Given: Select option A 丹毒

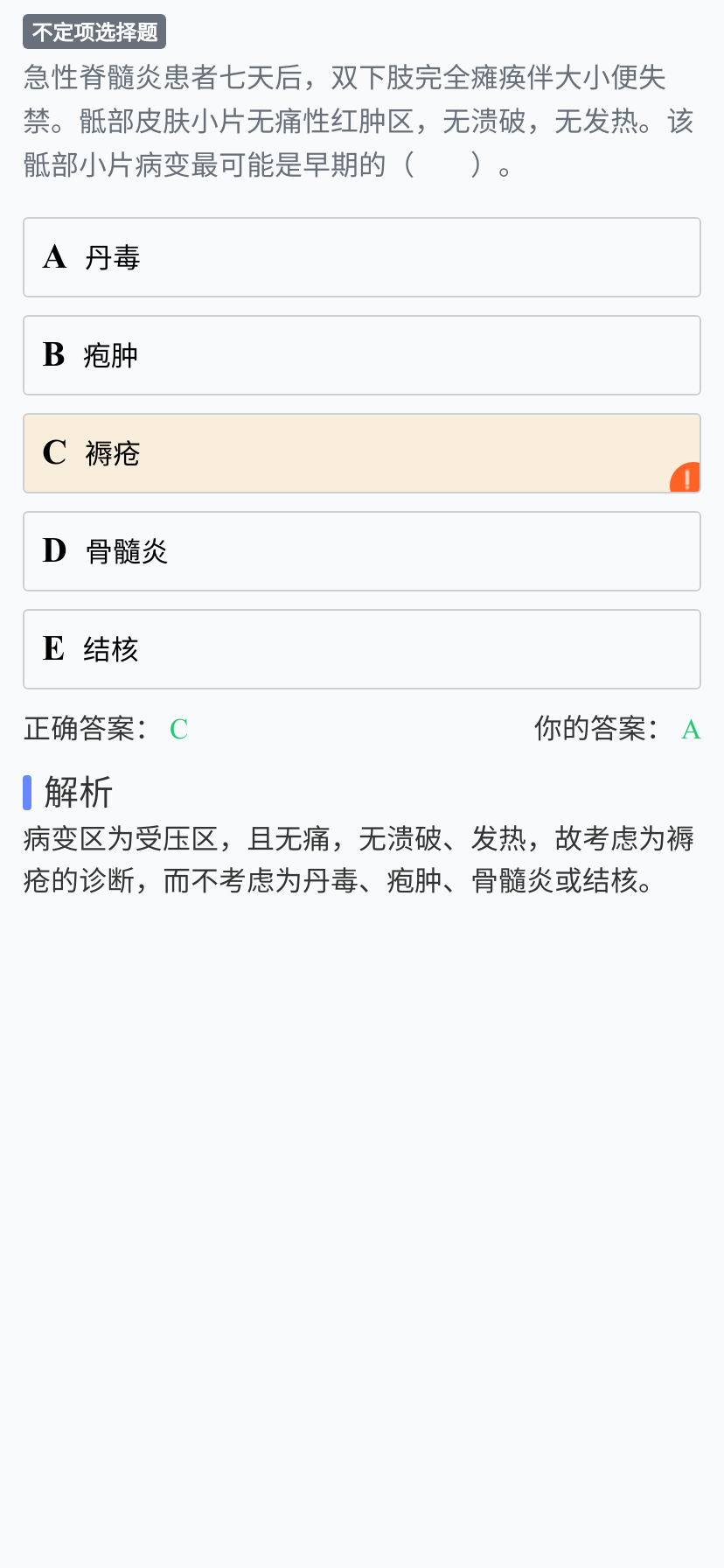Looking at the screenshot, I should (362, 257).
